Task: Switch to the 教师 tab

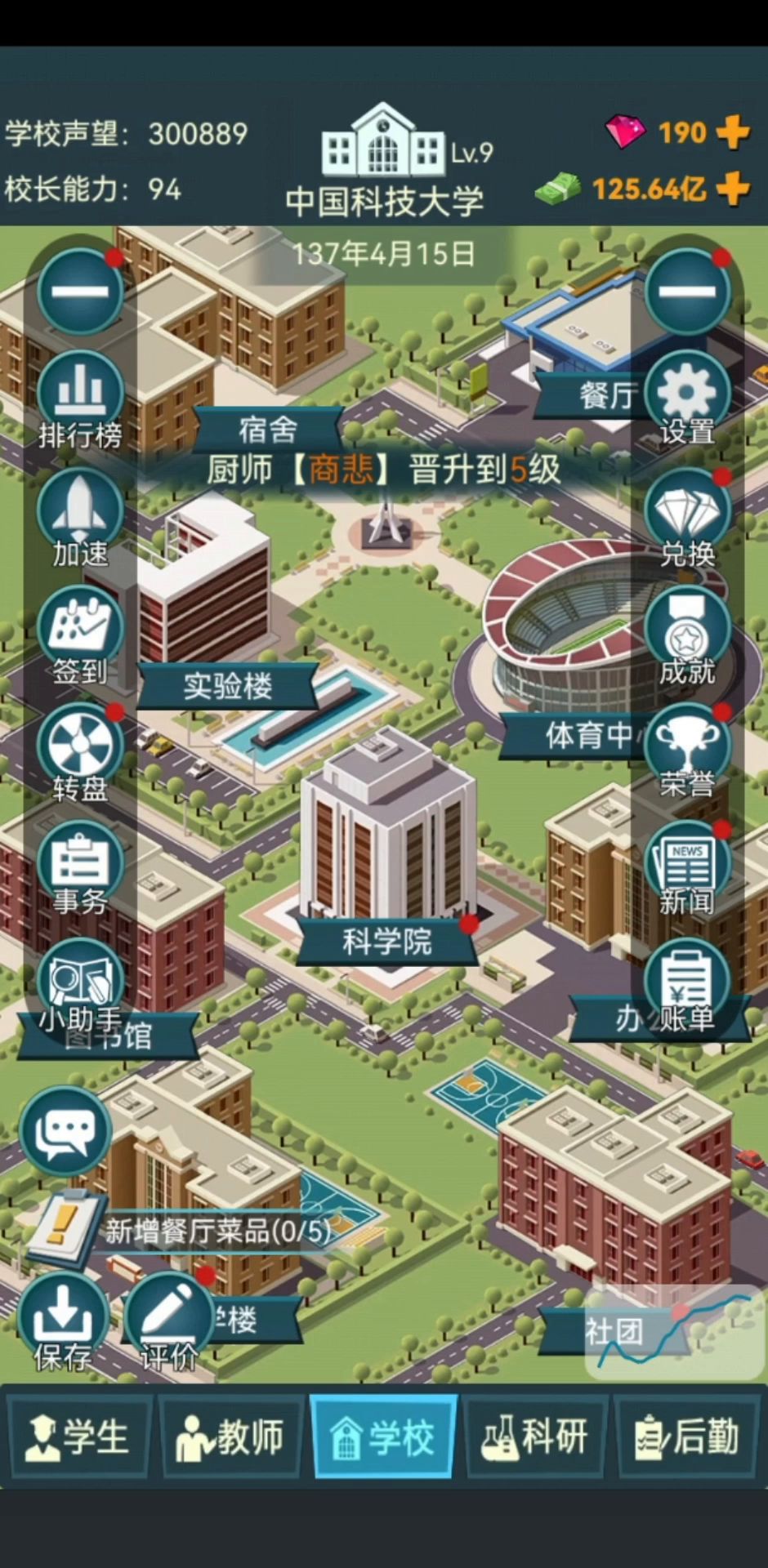Action: coord(231,1437)
